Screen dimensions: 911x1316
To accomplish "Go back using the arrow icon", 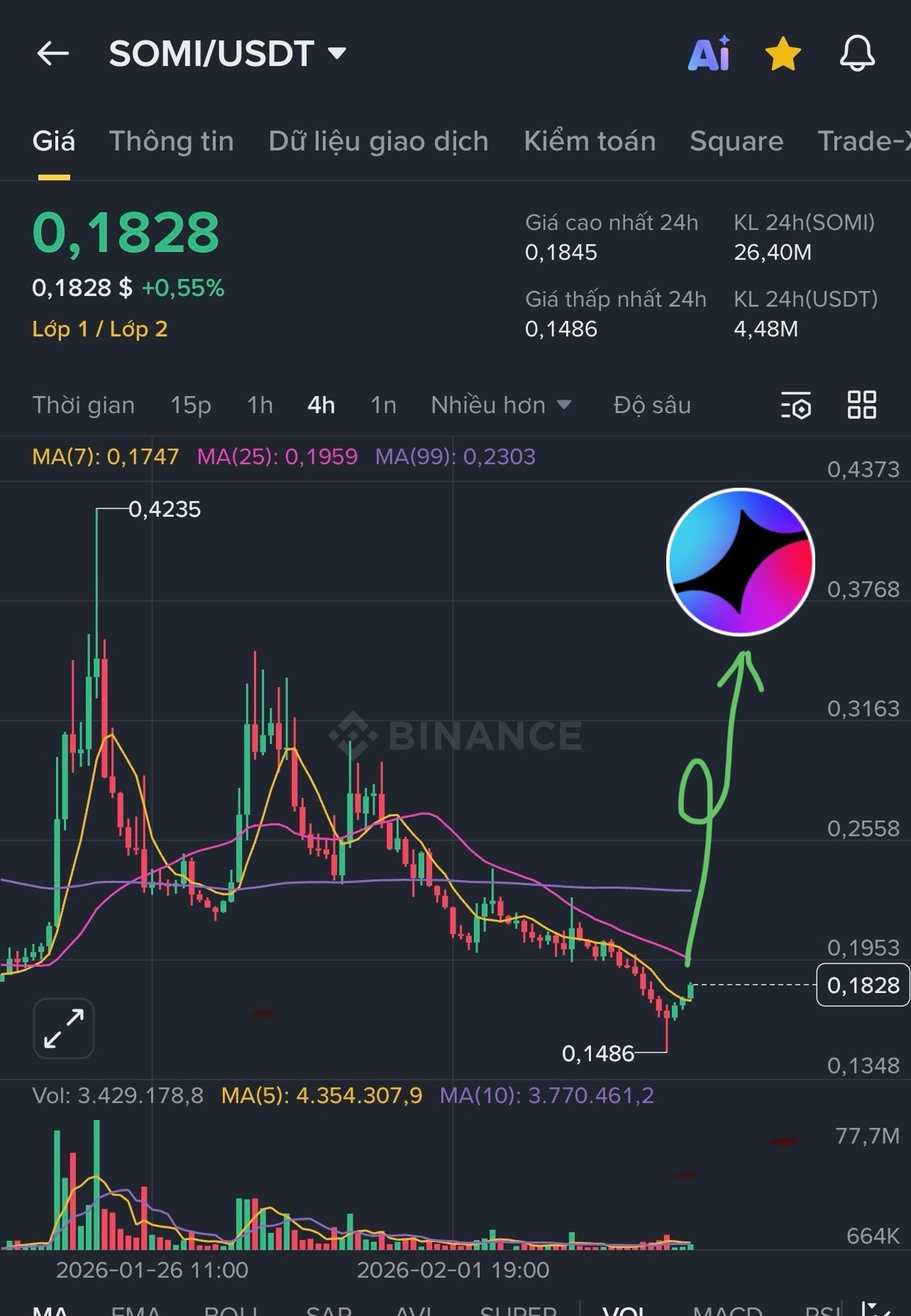I will click(53, 54).
